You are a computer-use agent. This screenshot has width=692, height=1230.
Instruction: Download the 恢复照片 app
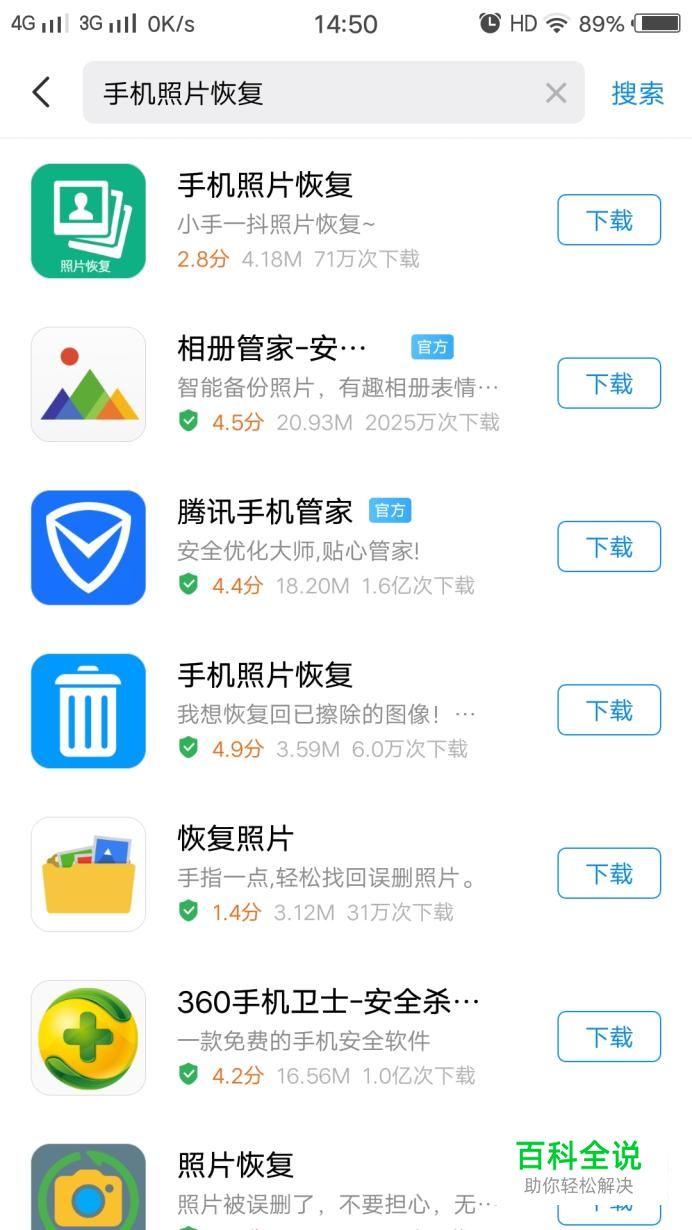point(608,873)
